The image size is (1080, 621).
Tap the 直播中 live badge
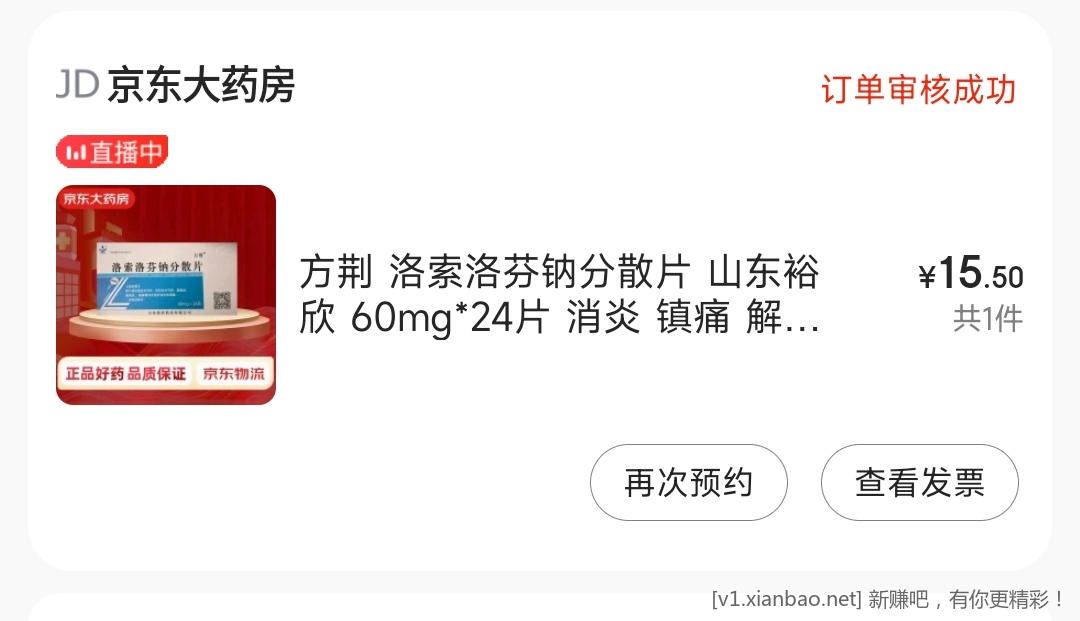click(x=112, y=152)
